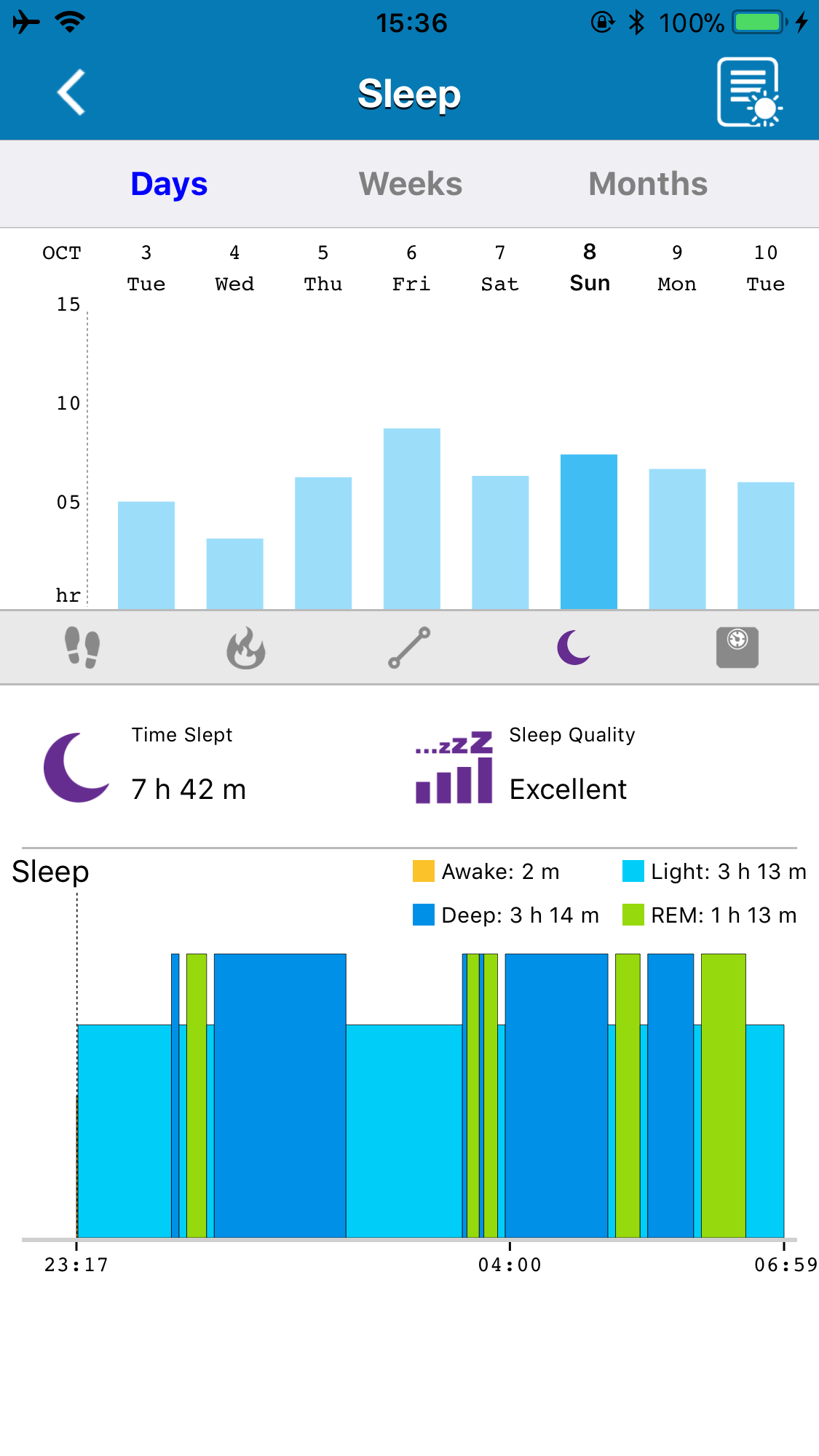Viewport: 819px width, 1456px height.
Task: Show sleep data via moon icon
Action: tap(574, 648)
